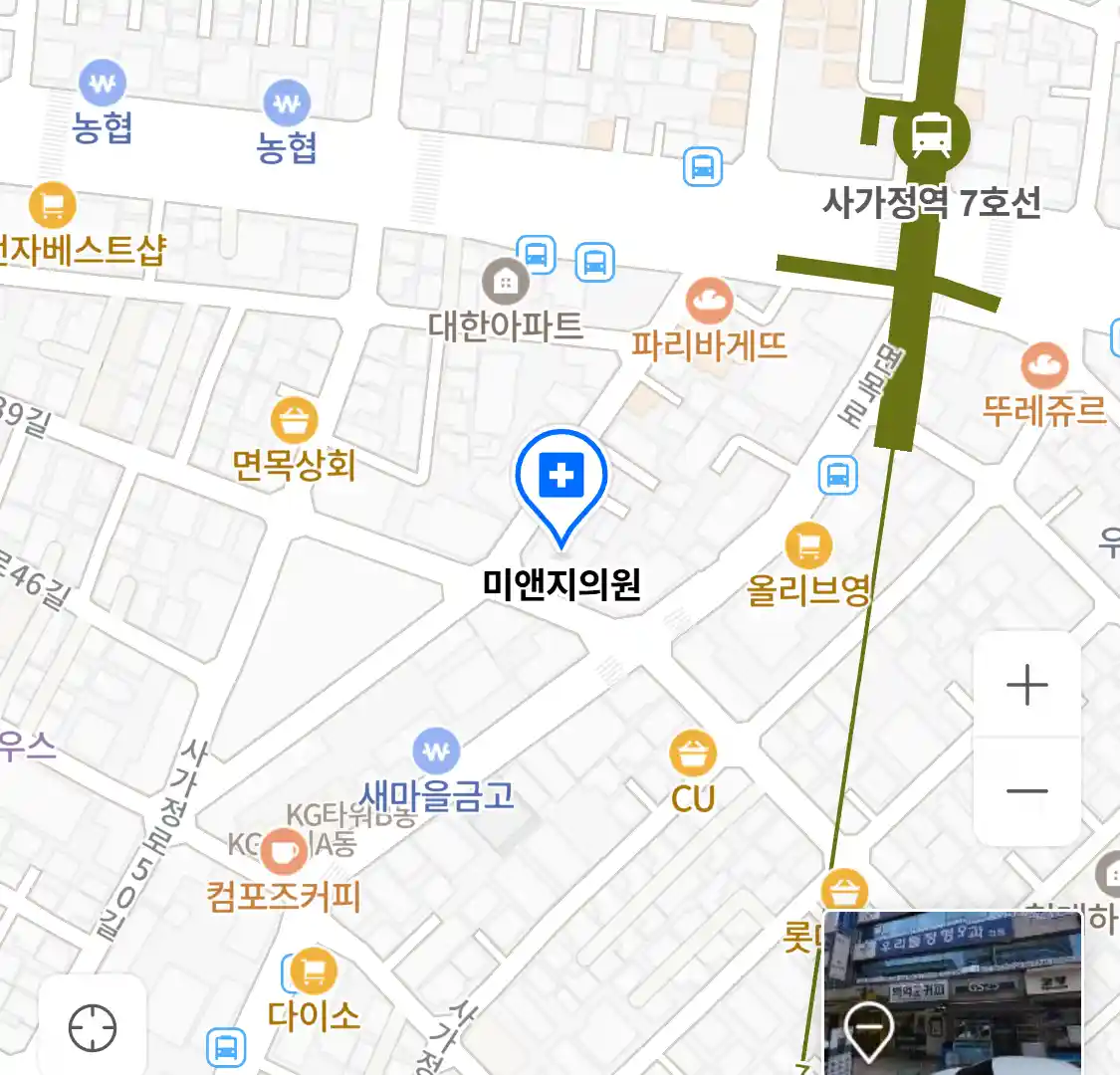Tap the bus stop next to 올리브영
The image size is (1120, 1075).
click(837, 476)
